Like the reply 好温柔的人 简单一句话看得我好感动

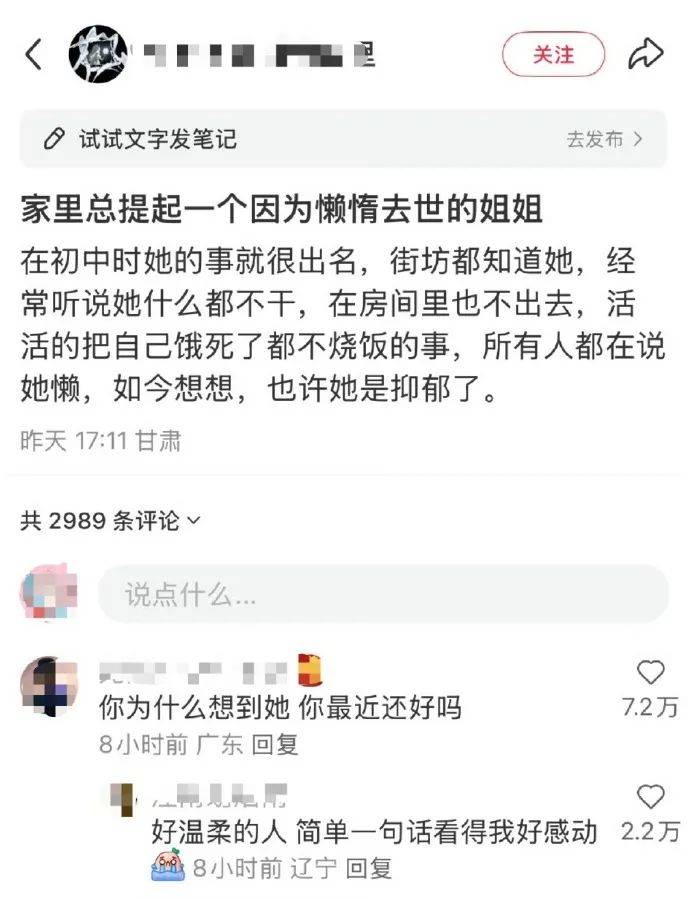pyautogui.click(x=650, y=798)
